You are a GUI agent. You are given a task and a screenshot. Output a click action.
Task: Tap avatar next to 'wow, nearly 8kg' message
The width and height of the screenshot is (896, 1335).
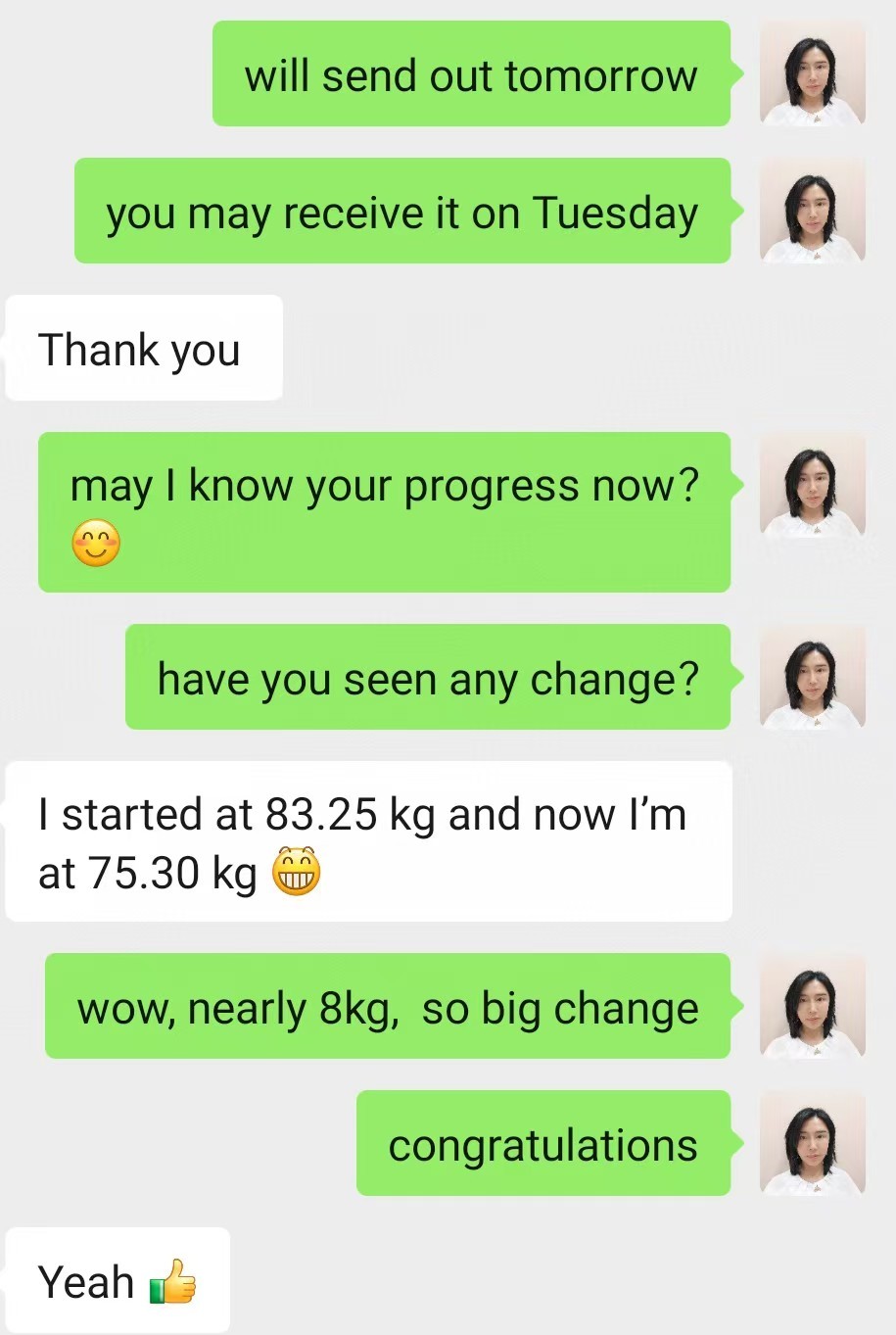(x=812, y=1006)
